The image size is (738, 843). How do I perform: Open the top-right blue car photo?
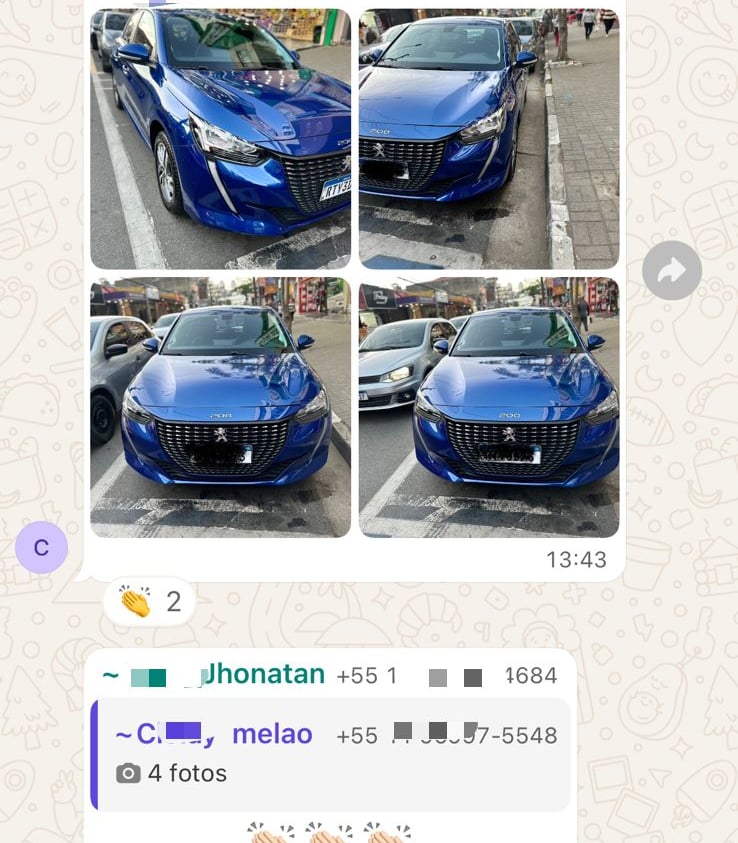point(489,138)
